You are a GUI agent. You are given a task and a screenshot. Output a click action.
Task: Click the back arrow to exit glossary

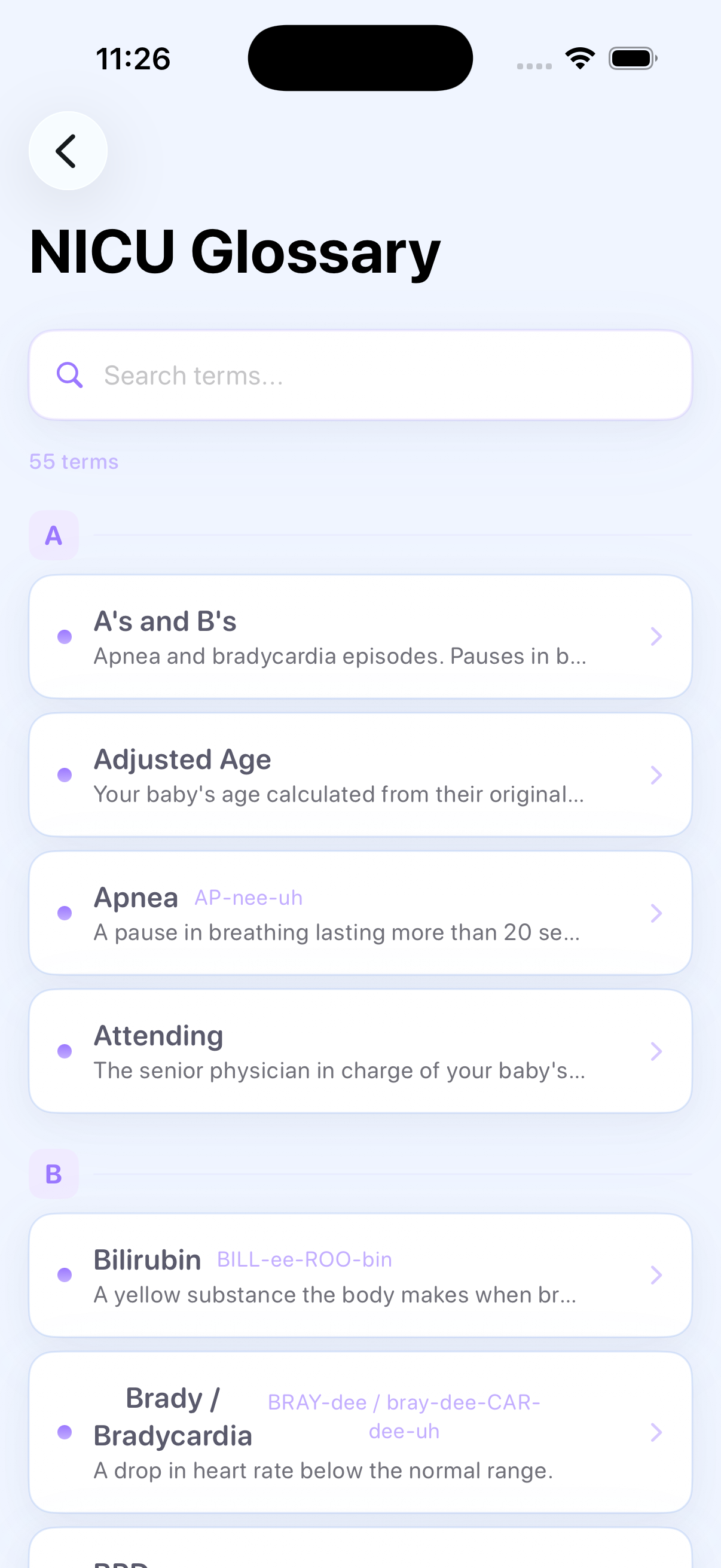[67, 150]
